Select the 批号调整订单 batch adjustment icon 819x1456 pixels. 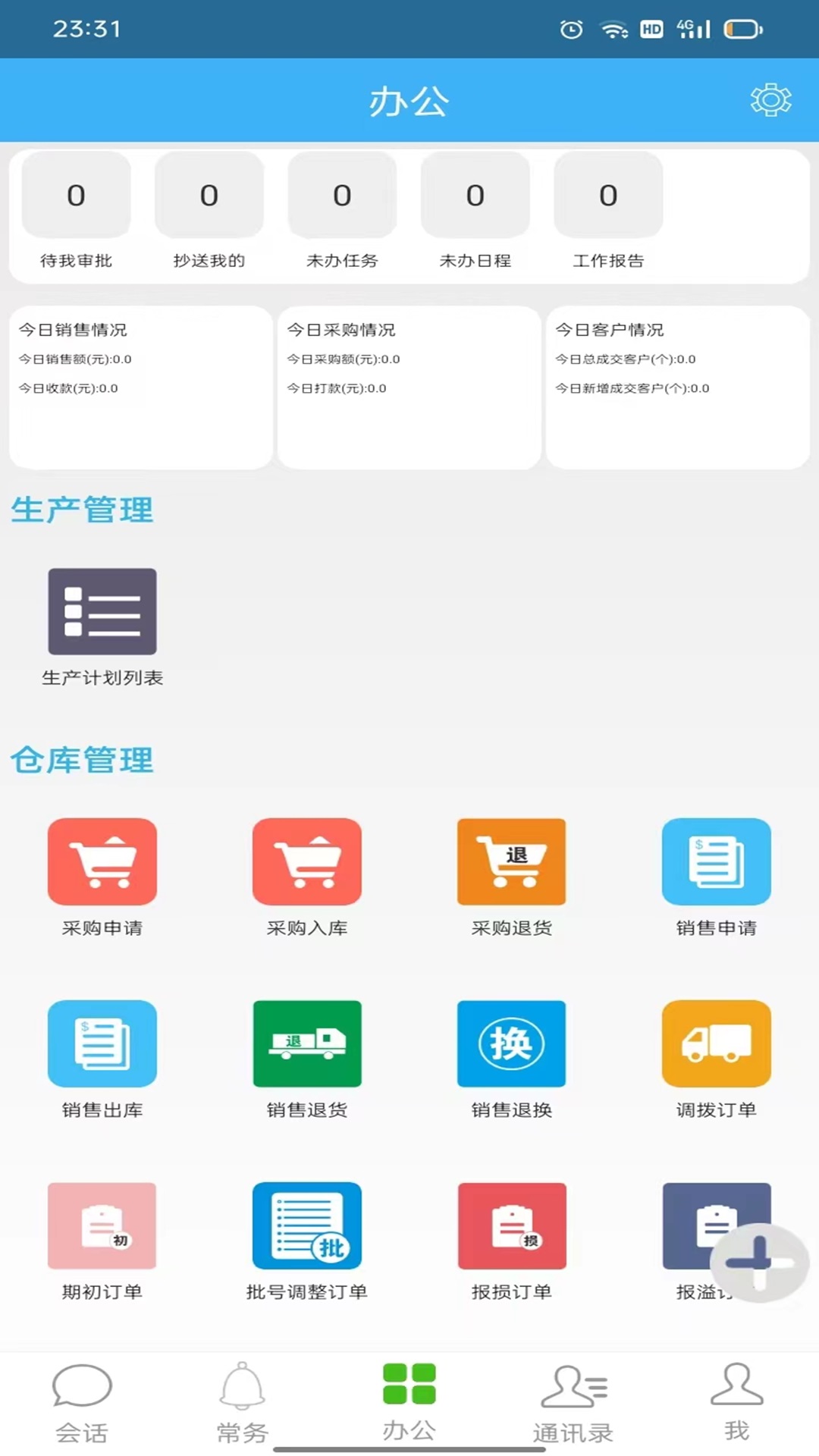click(306, 1225)
